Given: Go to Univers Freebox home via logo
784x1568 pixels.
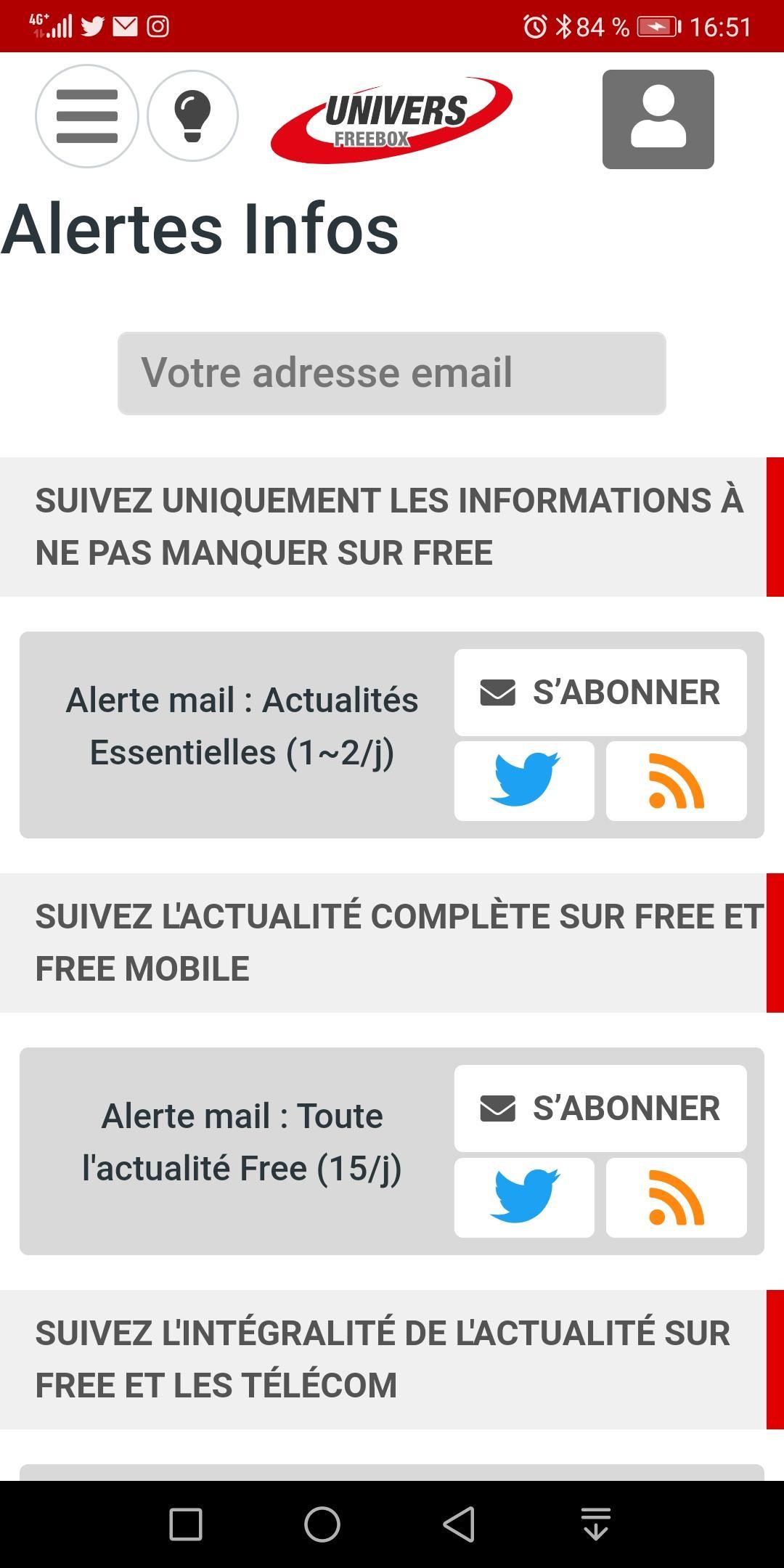Looking at the screenshot, I should pyautogui.click(x=392, y=119).
